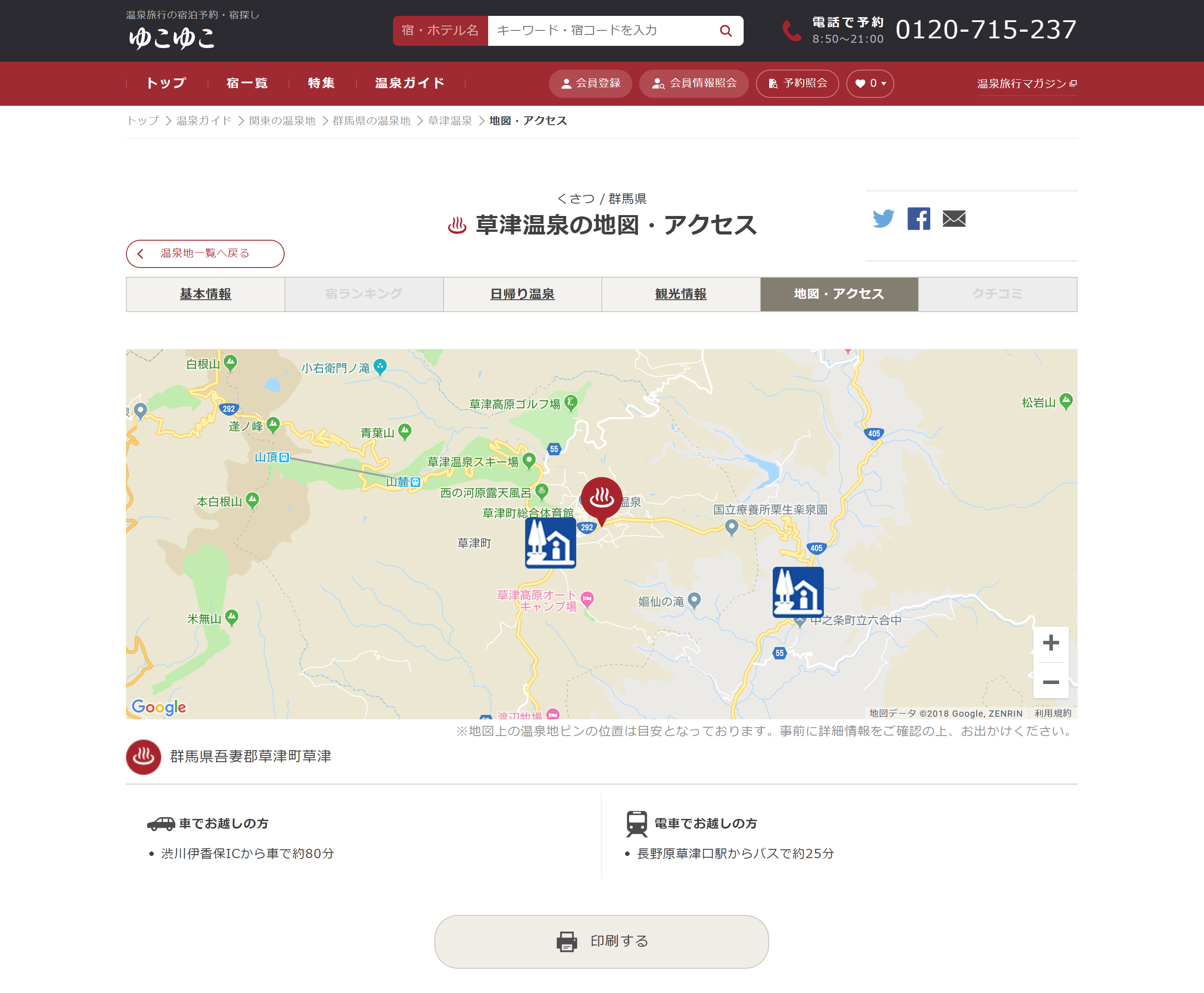
Task: Go to 草津温泉 in the breadcrumb
Action: [x=450, y=121]
